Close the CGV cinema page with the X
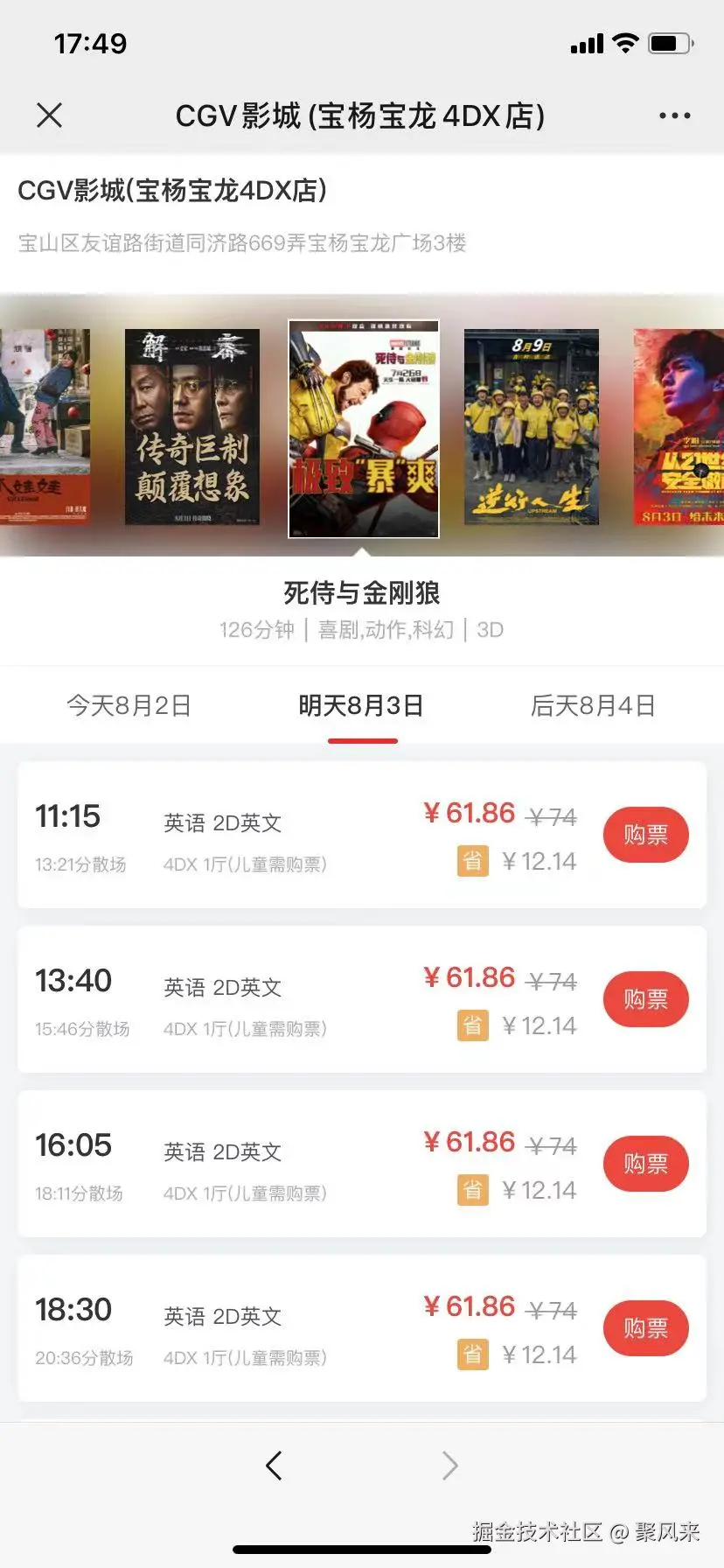This screenshot has width=724, height=1568. pyautogui.click(x=49, y=115)
